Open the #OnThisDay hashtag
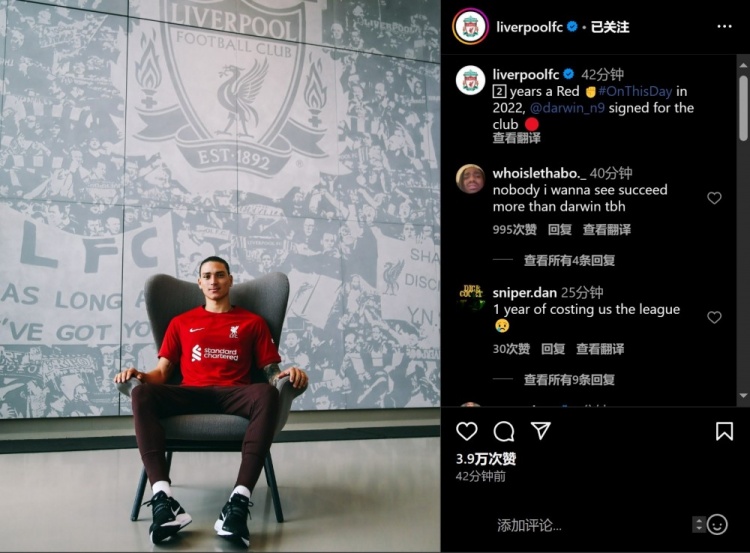This screenshot has height=553, width=750. coord(635,91)
